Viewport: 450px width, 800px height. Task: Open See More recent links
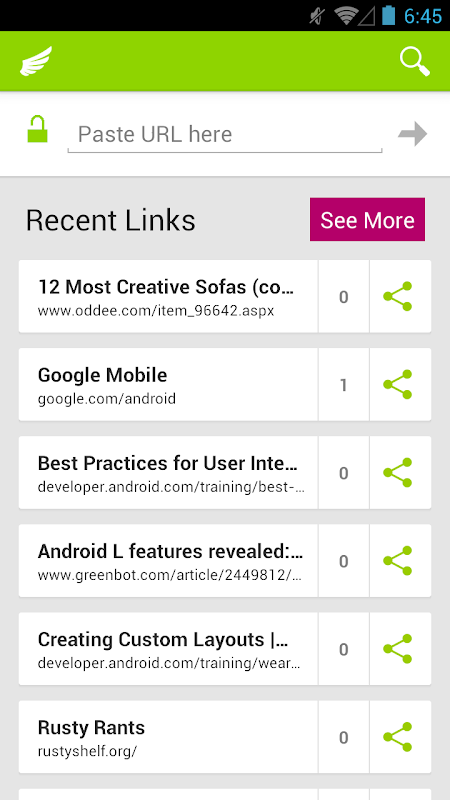click(x=367, y=219)
